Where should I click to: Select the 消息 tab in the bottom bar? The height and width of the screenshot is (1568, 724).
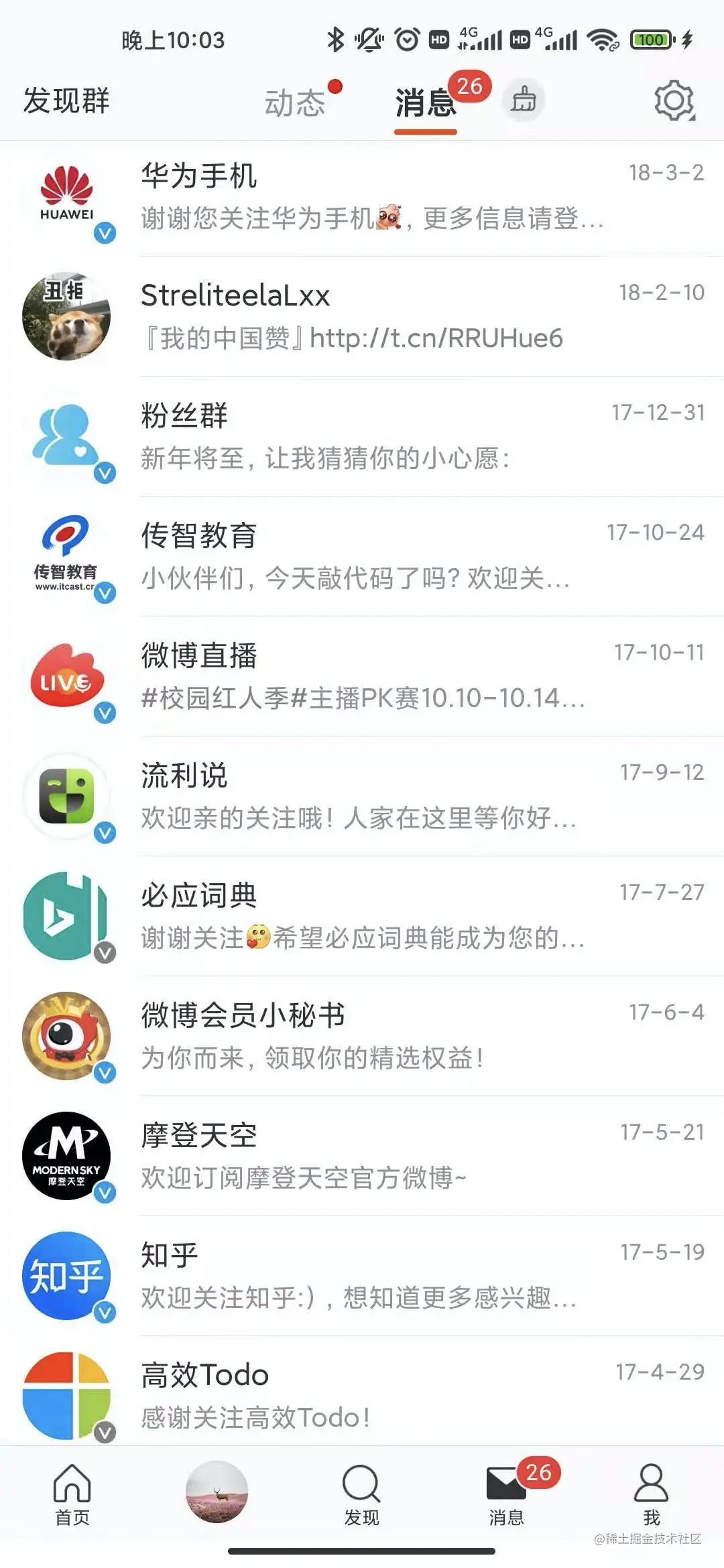(x=507, y=1493)
